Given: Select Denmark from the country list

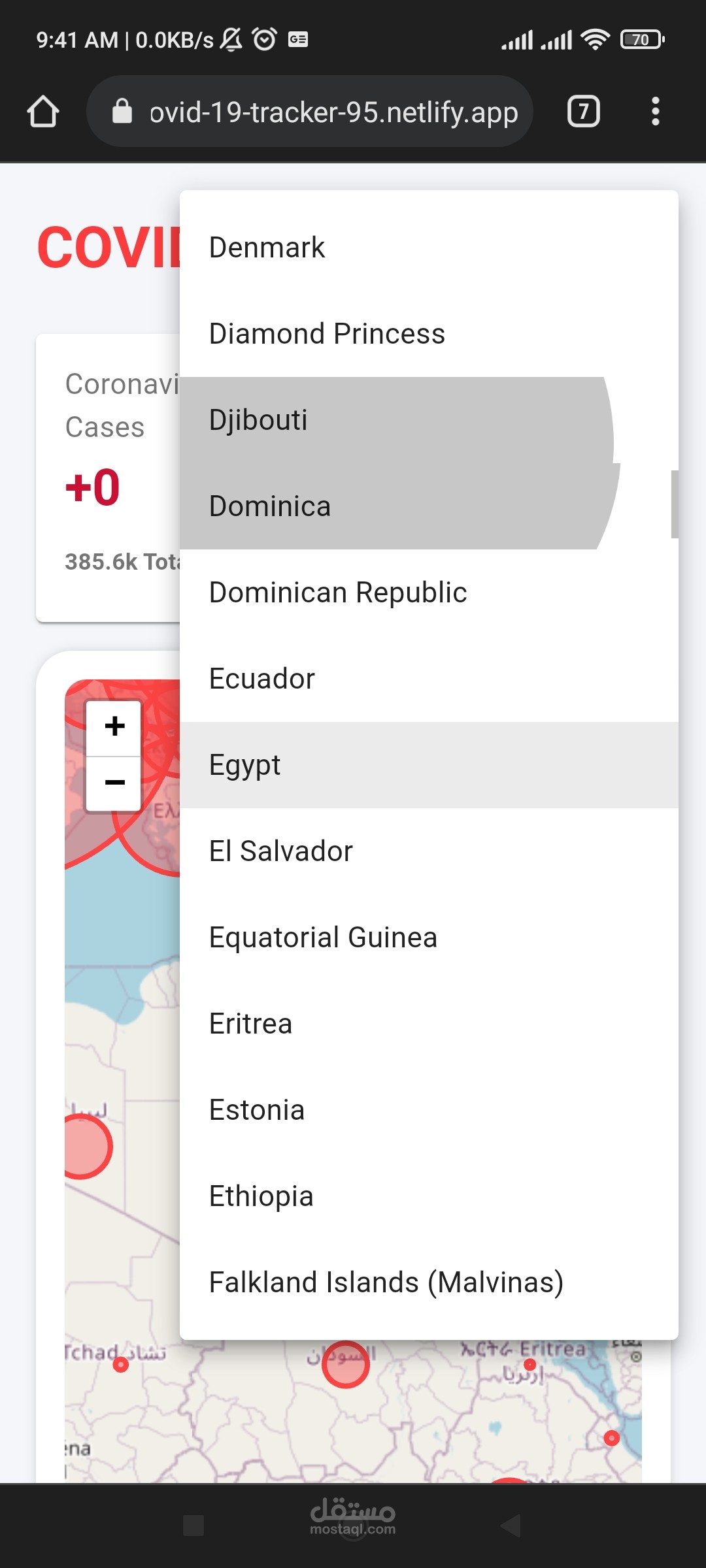Looking at the screenshot, I should pos(428,248).
